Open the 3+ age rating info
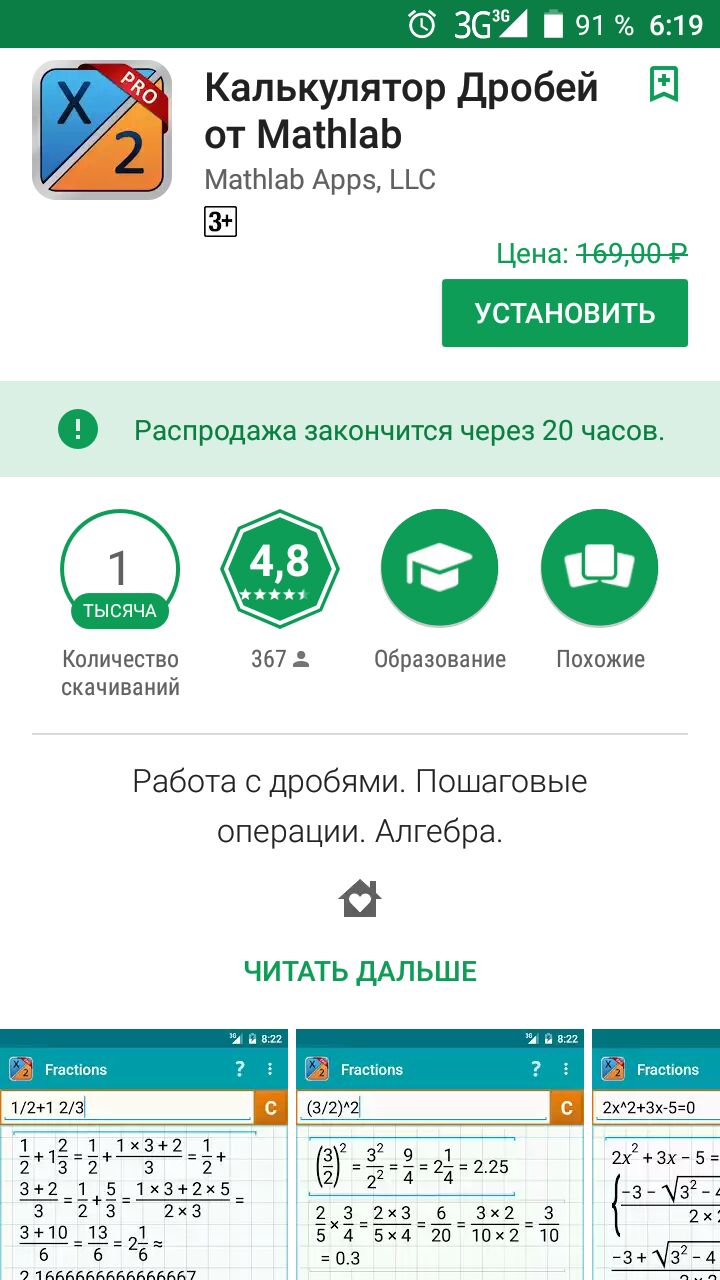The width and height of the screenshot is (720, 1280). click(x=220, y=222)
